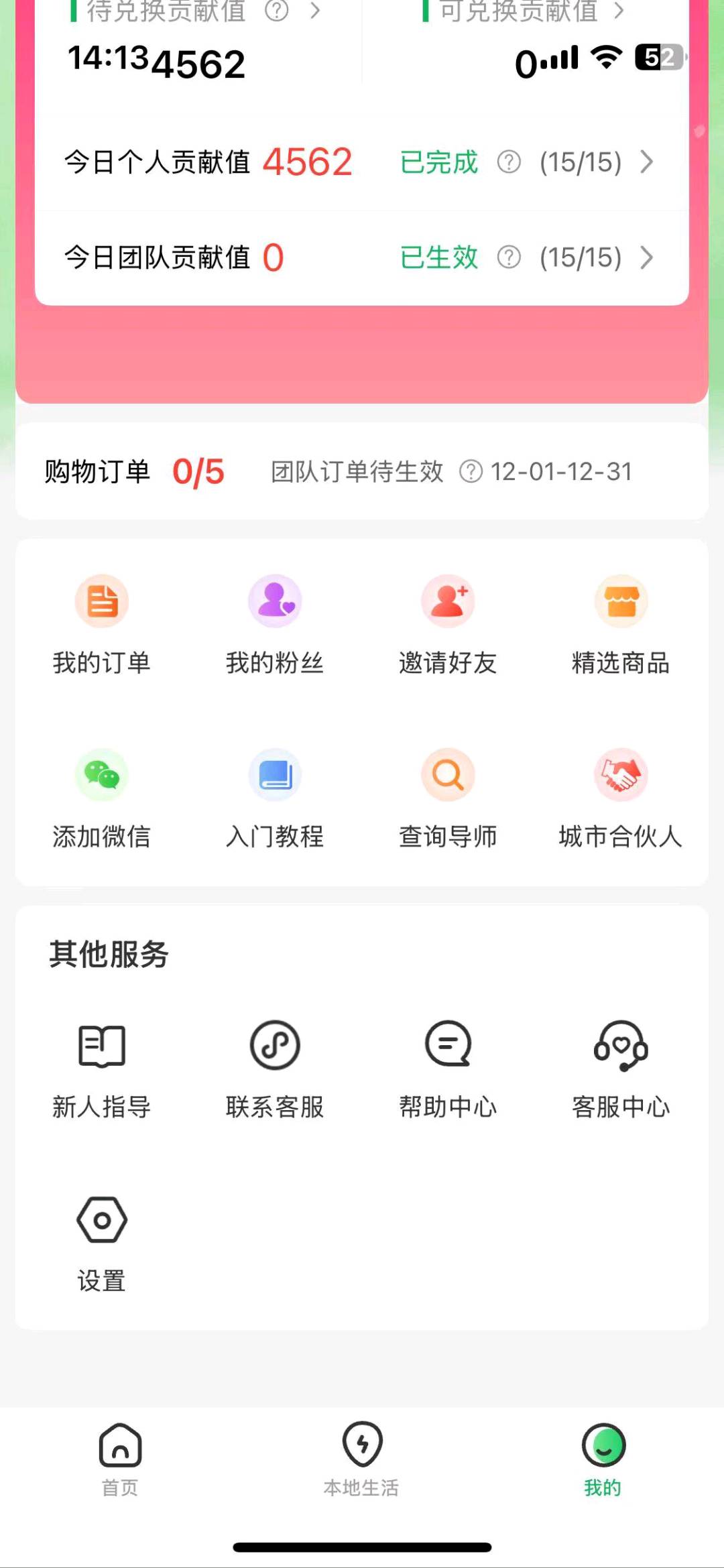The width and height of the screenshot is (724, 1568).
Task: Tap the 团队订单待生效 help question mark
Action: click(473, 472)
